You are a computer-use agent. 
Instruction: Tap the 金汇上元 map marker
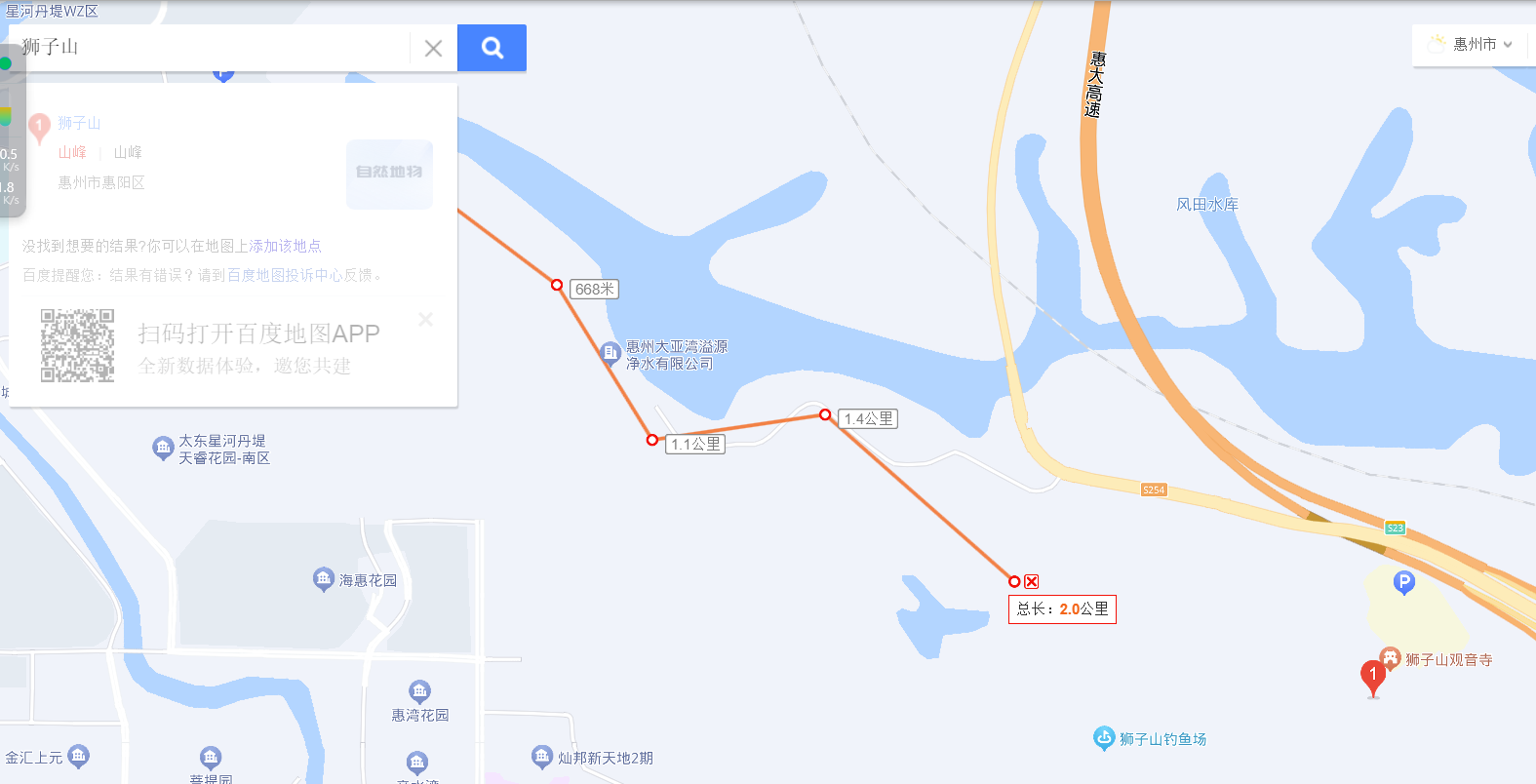click(x=79, y=755)
